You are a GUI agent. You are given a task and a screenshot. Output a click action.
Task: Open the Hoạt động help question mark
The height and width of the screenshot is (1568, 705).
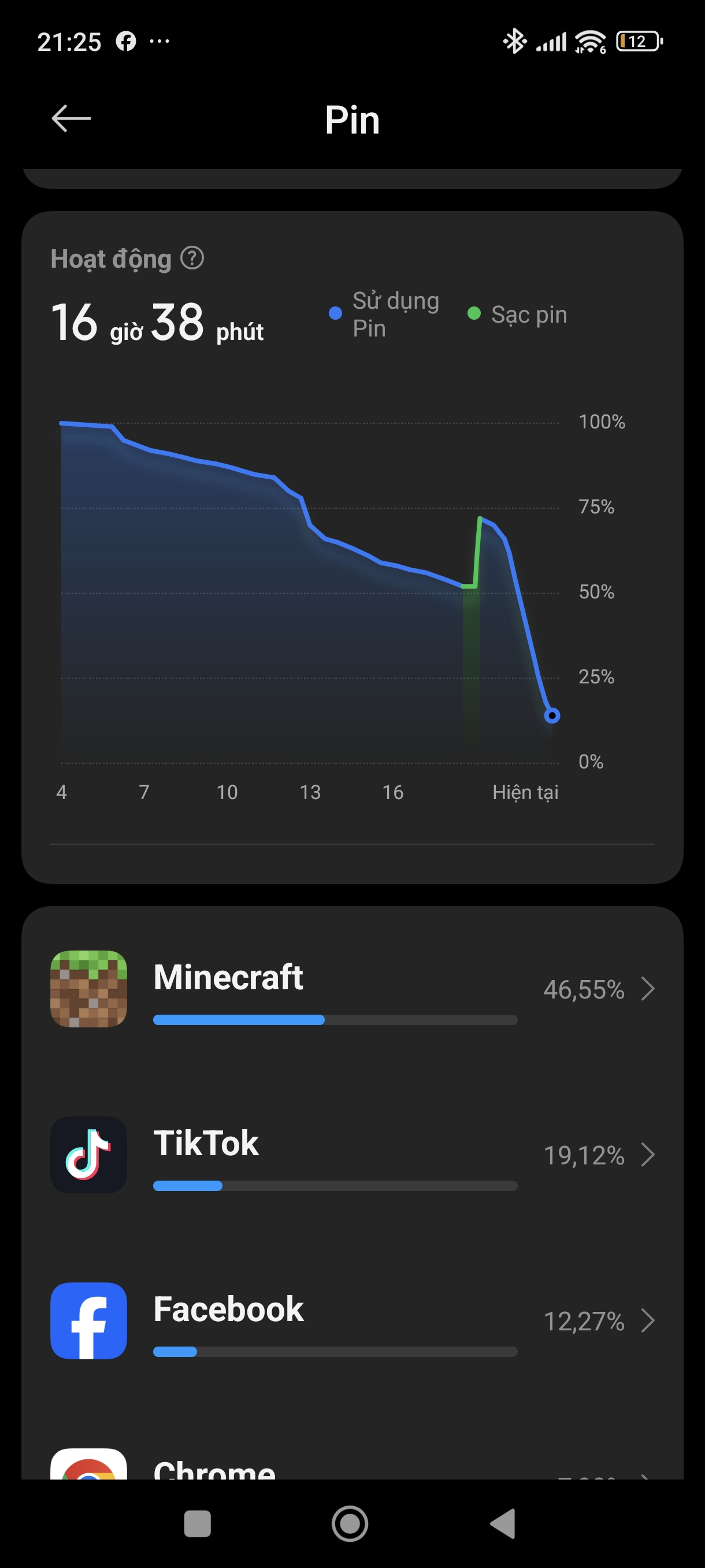[193, 258]
